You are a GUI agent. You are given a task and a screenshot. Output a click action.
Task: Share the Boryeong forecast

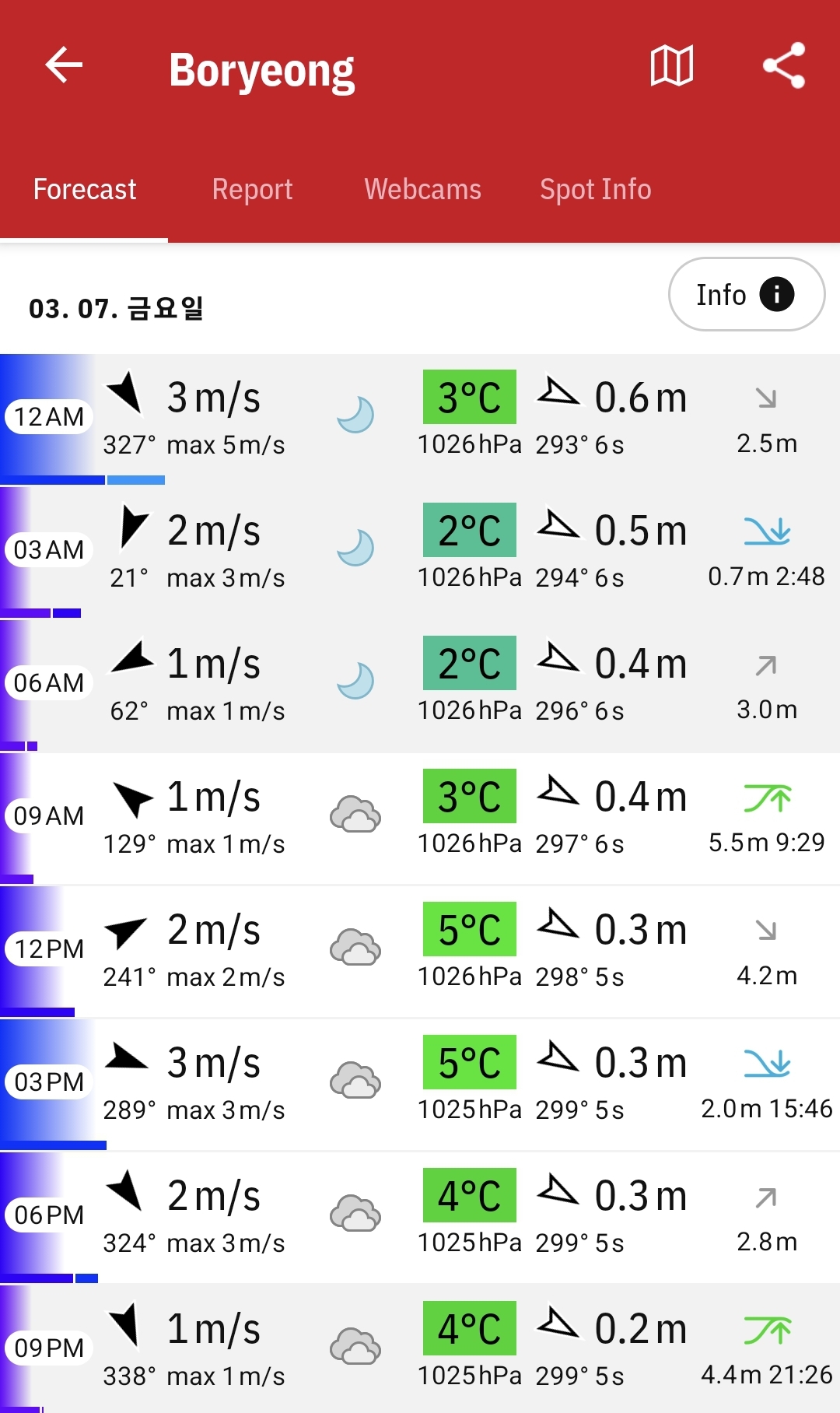pos(783,65)
